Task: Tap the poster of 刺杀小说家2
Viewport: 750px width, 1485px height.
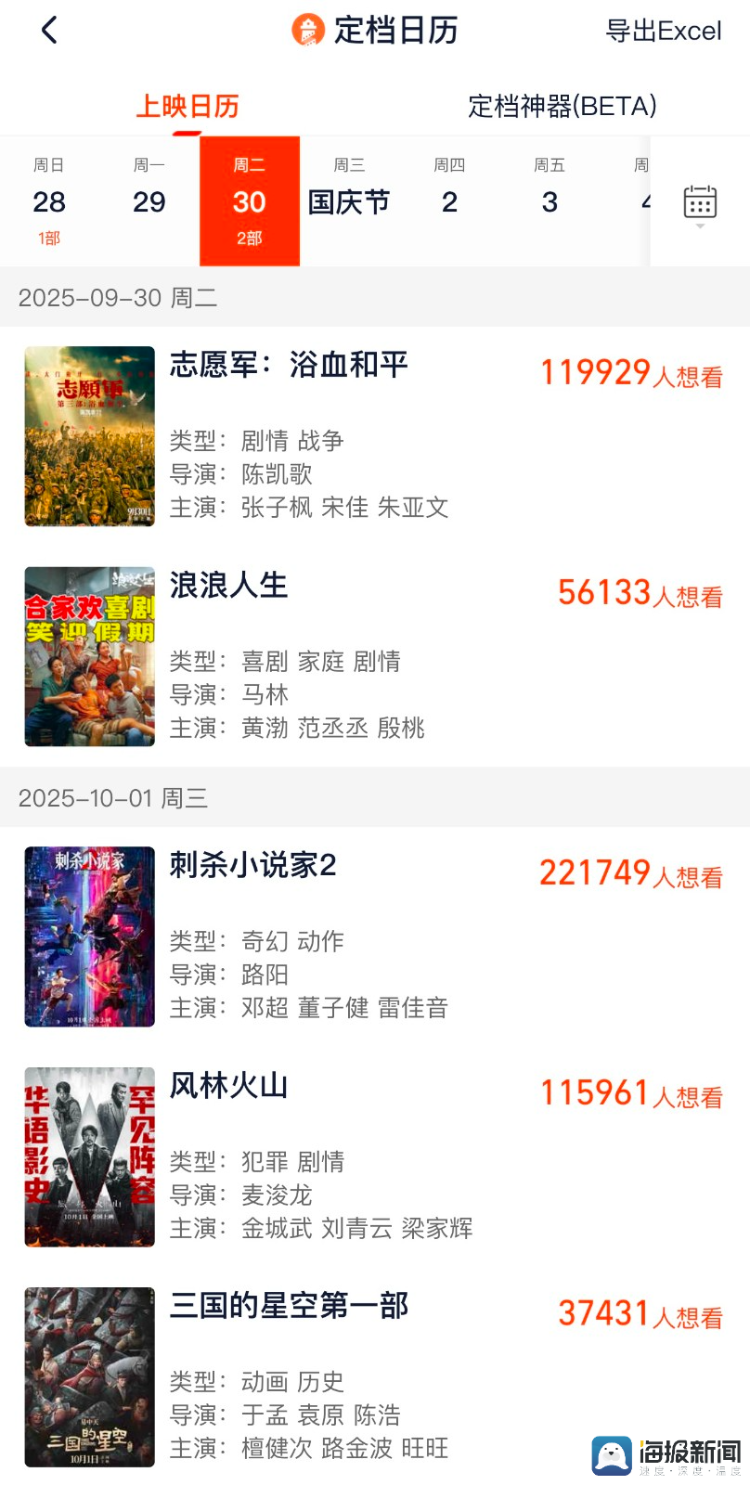Action: [88, 937]
